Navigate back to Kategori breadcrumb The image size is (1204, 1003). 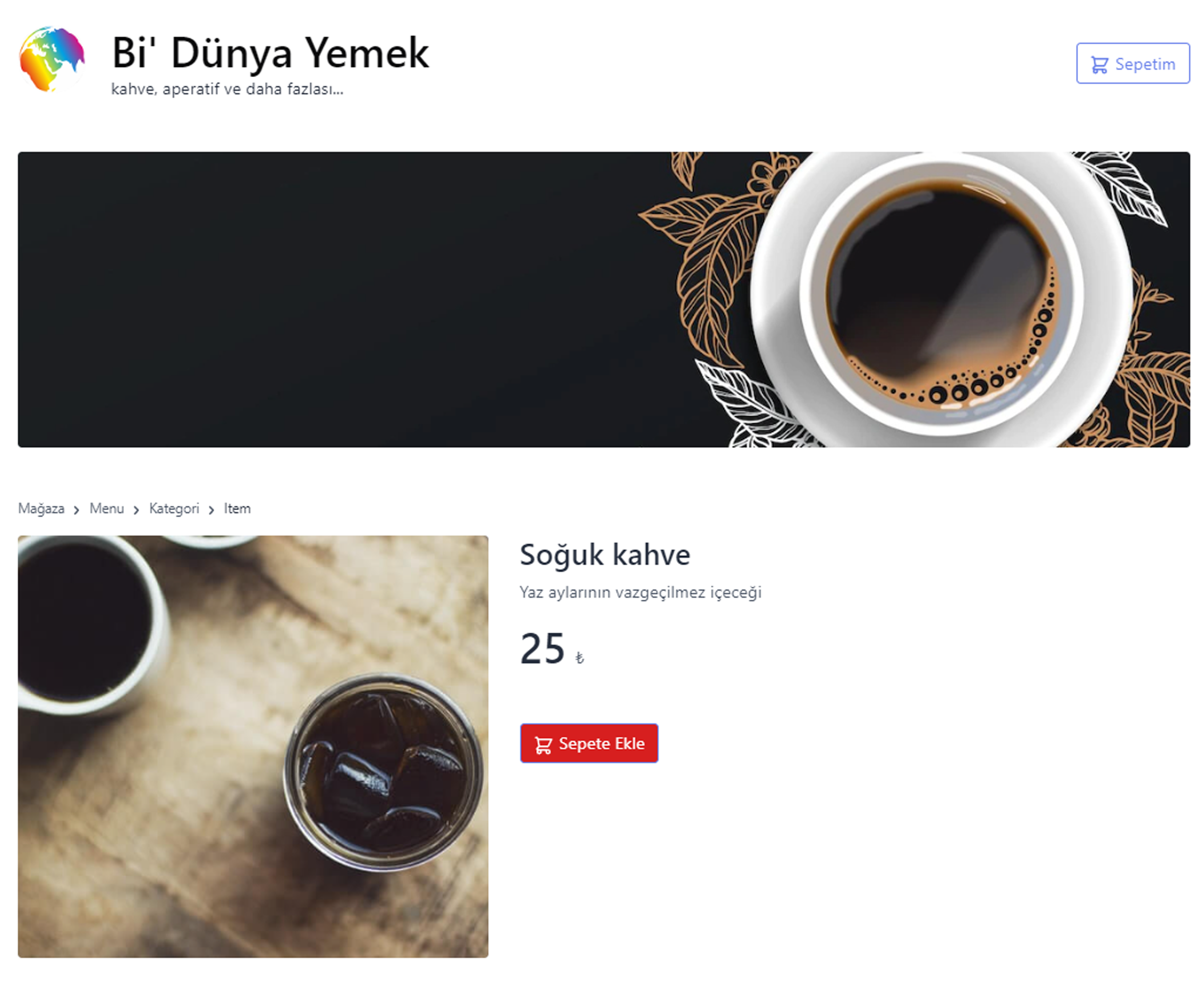174,508
